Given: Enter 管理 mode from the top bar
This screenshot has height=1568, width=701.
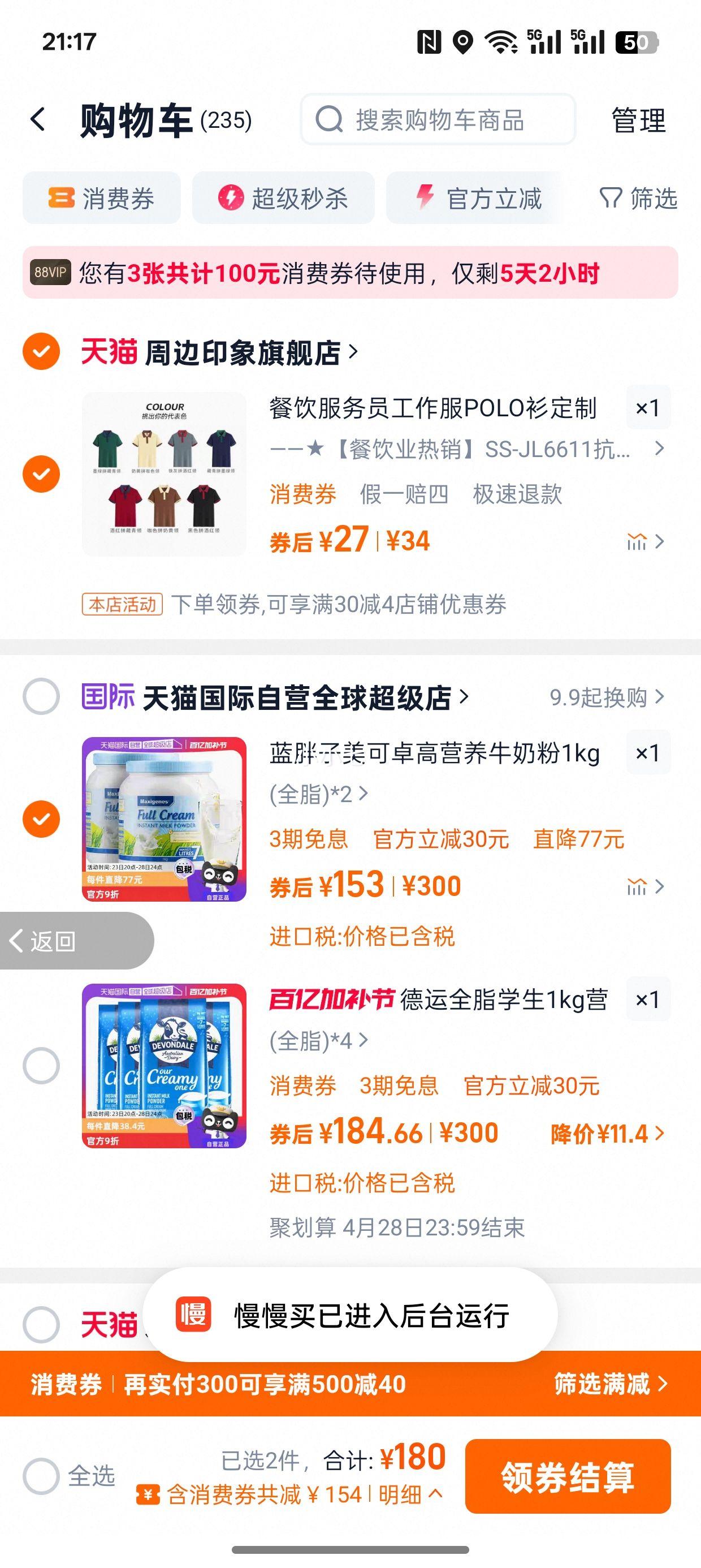Looking at the screenshot, I should 638,119.
